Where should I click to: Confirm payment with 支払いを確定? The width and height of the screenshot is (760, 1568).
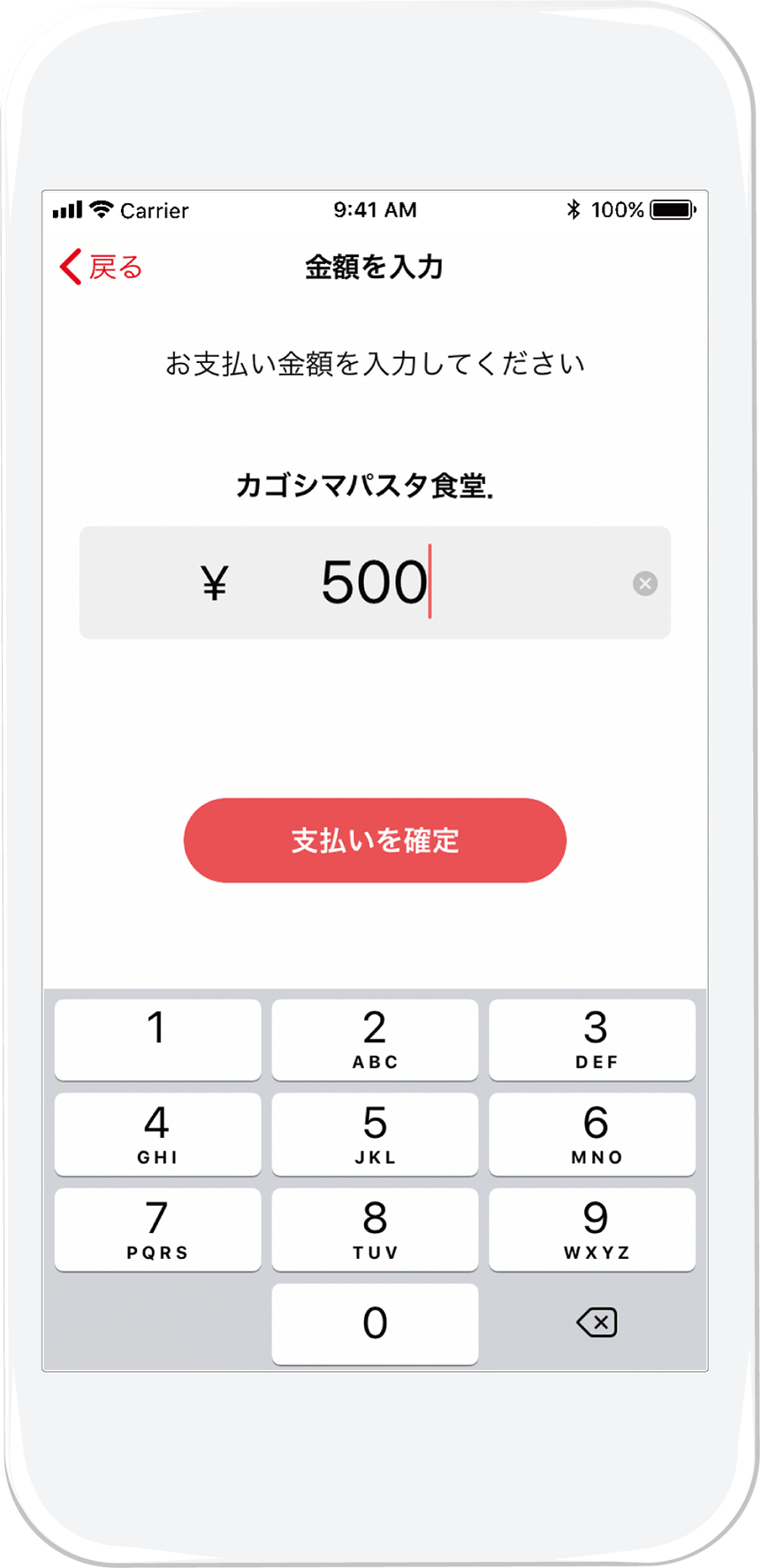375,840
